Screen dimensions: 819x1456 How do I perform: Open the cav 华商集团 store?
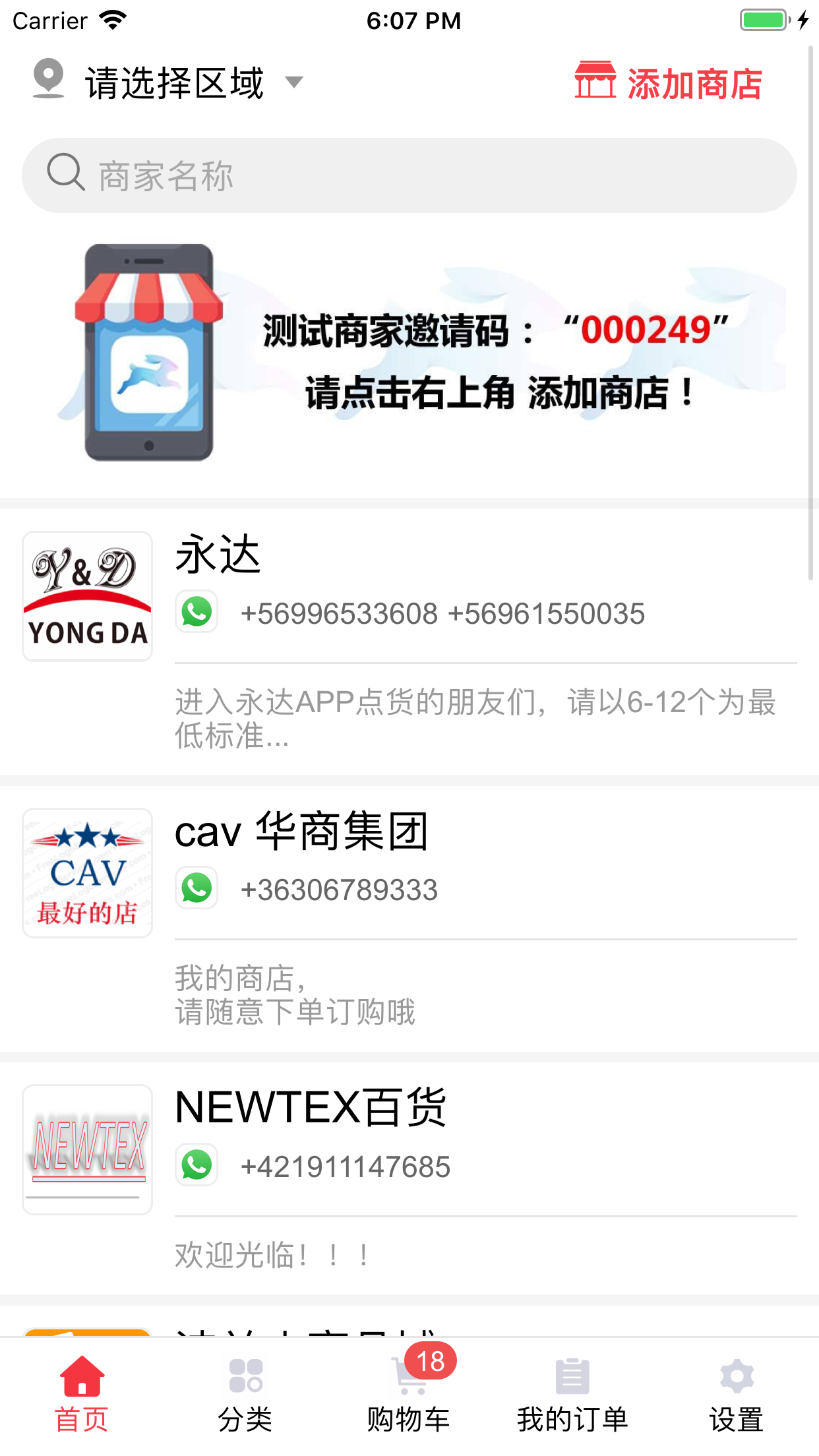point(301,832)
